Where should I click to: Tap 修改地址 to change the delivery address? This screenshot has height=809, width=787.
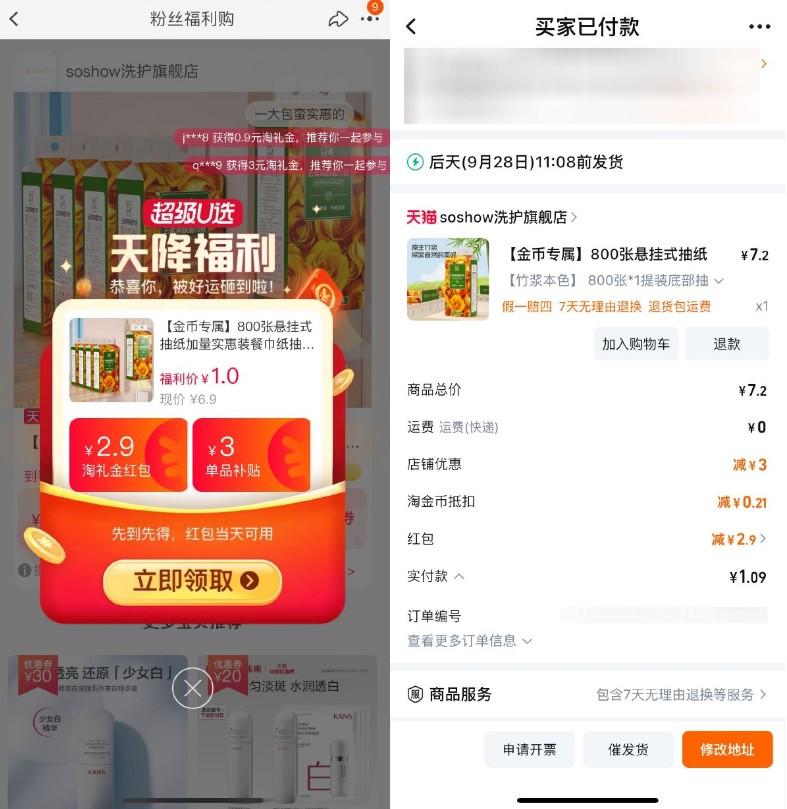(727, 749)
